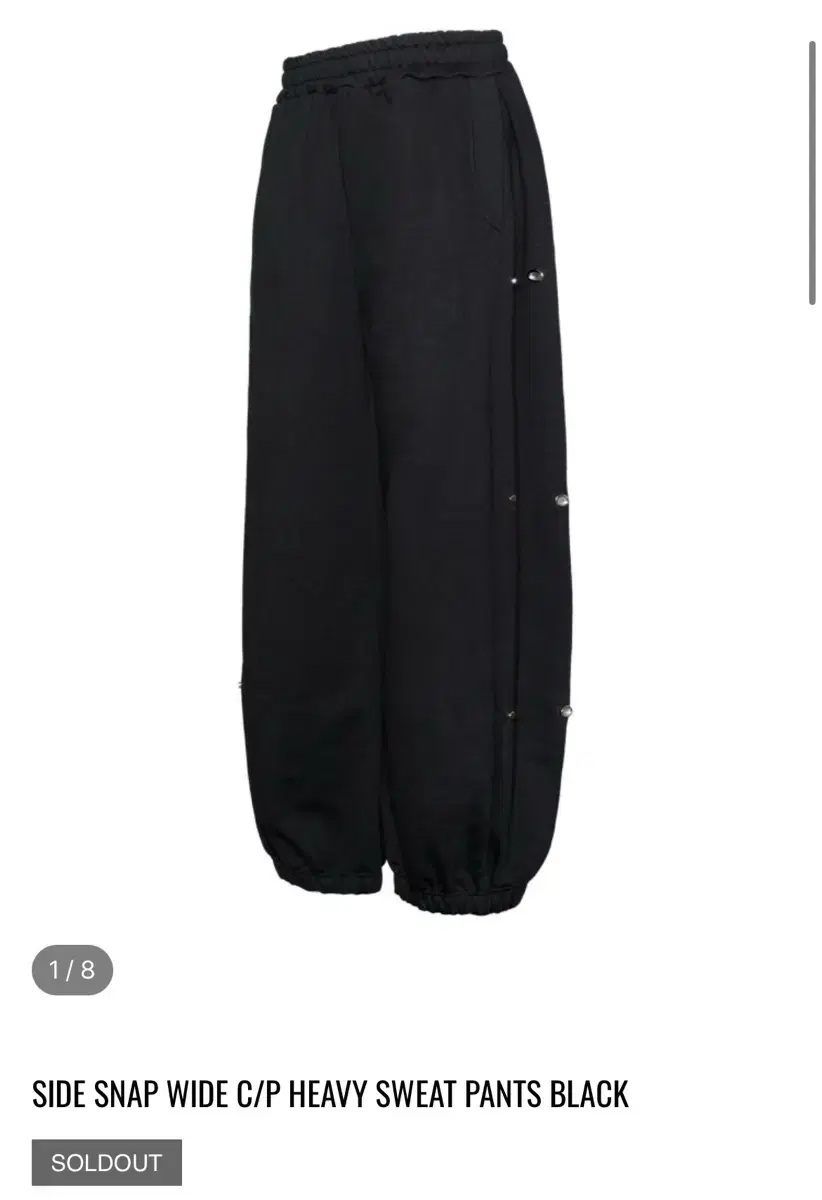The image size is (822, 1200).
Task: Click the title "SIDE SNAP WIDE C/P HEAVY SWEAT PANTS BLACK"
Action: (330, 1093)
